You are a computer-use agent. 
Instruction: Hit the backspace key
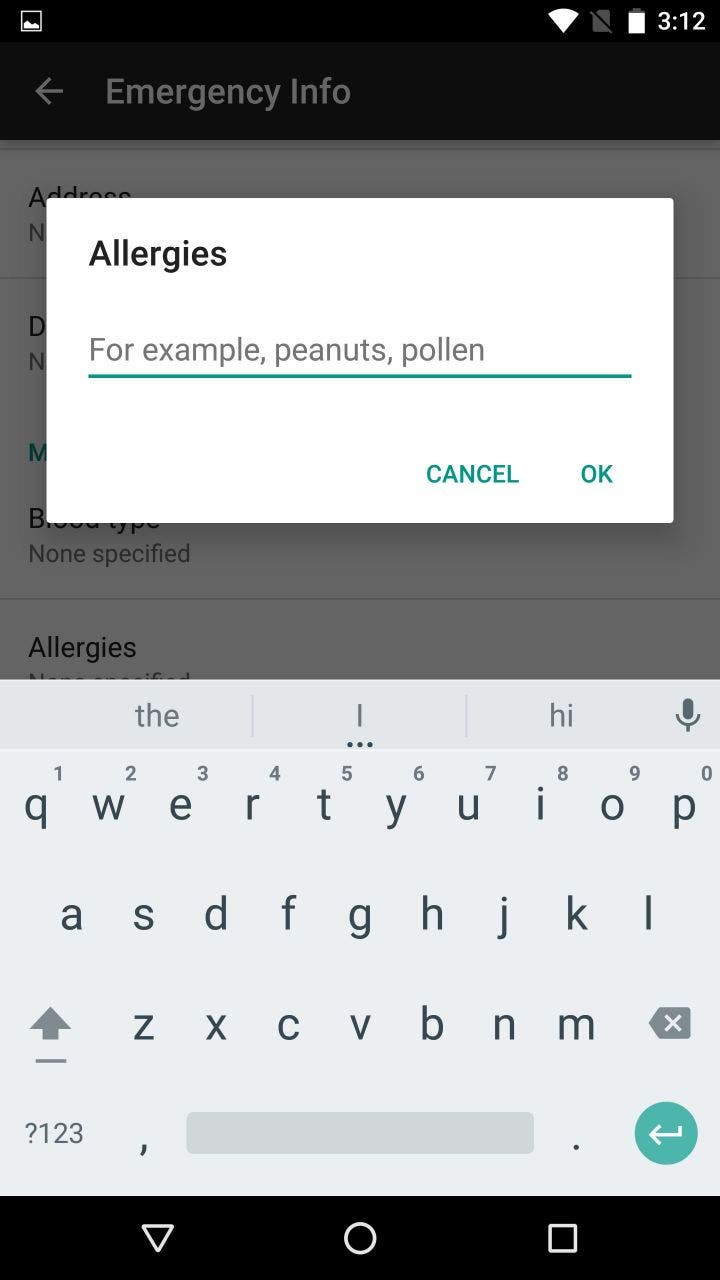click(669, 1024)
